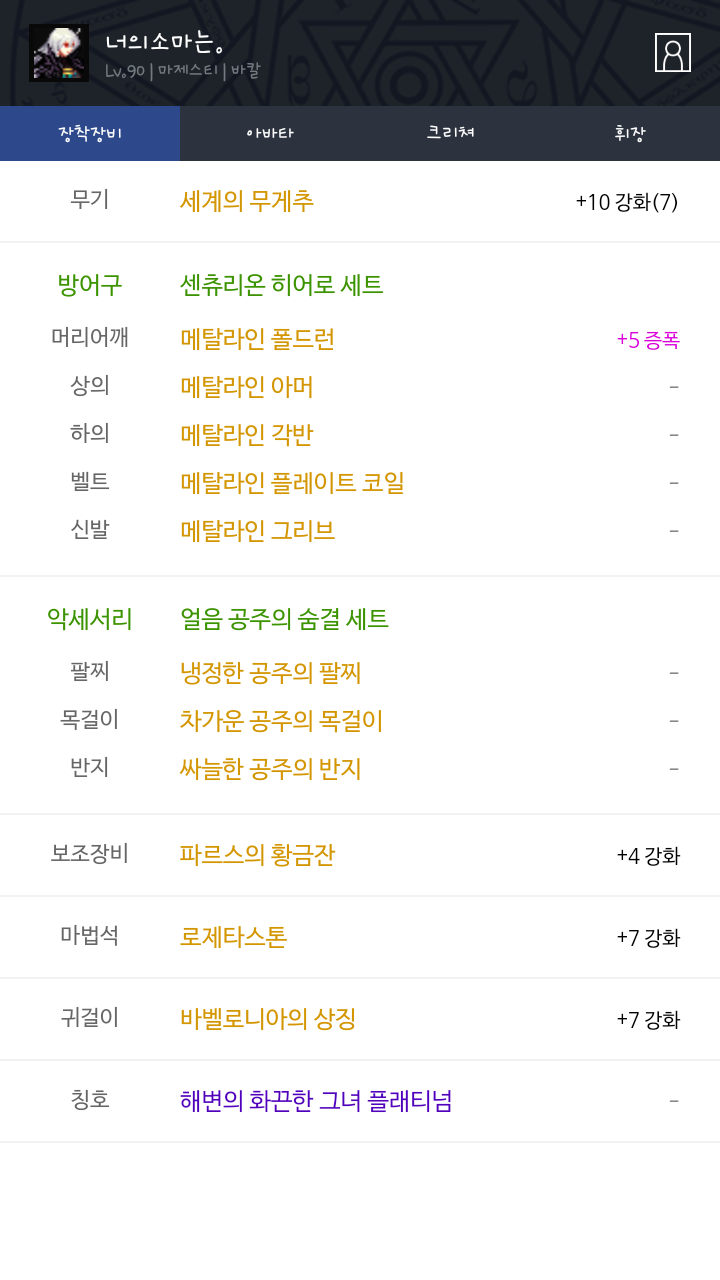
Task: Switch to the 휘장 tab
Action: coord(630,133)
